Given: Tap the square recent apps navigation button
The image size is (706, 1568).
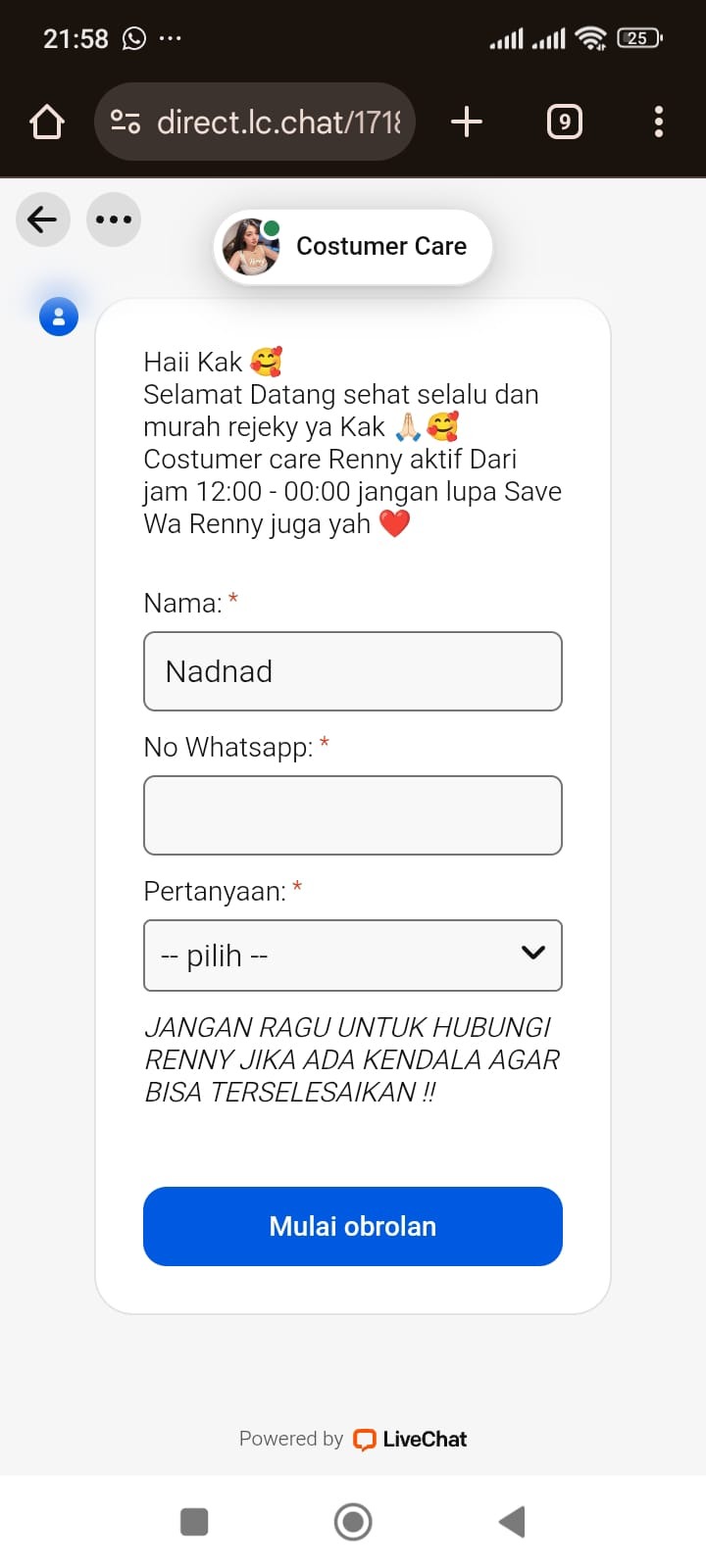Looking at the screenshot, I should click(x=194, y=1521).
